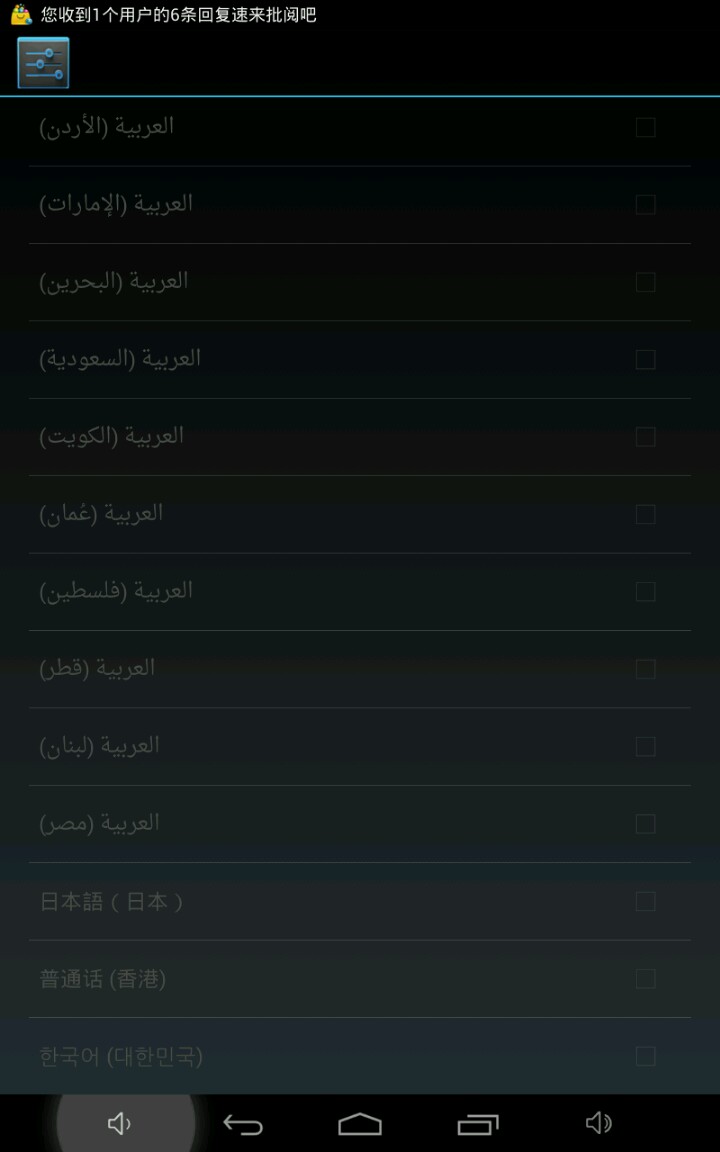The image size is (720, 1152).
Task: Check the 日本語（日本）language option
Action: (x=645, y=902)
